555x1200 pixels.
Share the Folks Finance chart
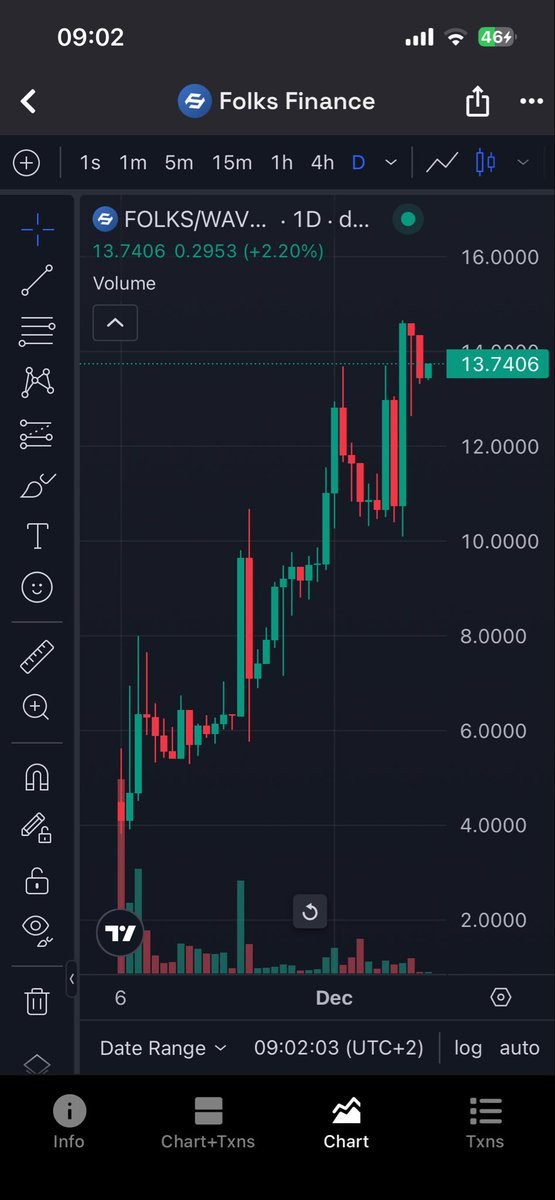click(x=478, y=100)
